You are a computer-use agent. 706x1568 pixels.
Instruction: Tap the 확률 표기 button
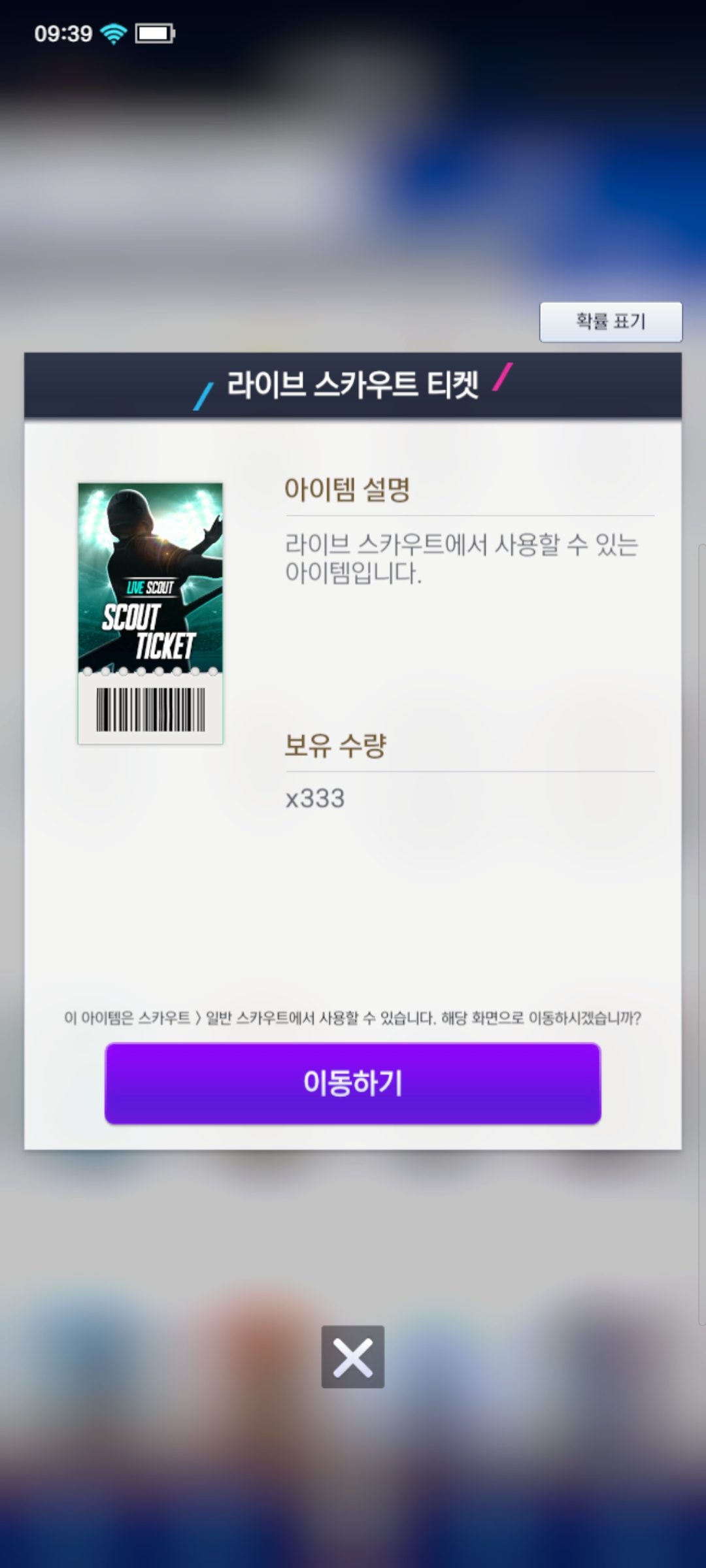click(611, 321)
